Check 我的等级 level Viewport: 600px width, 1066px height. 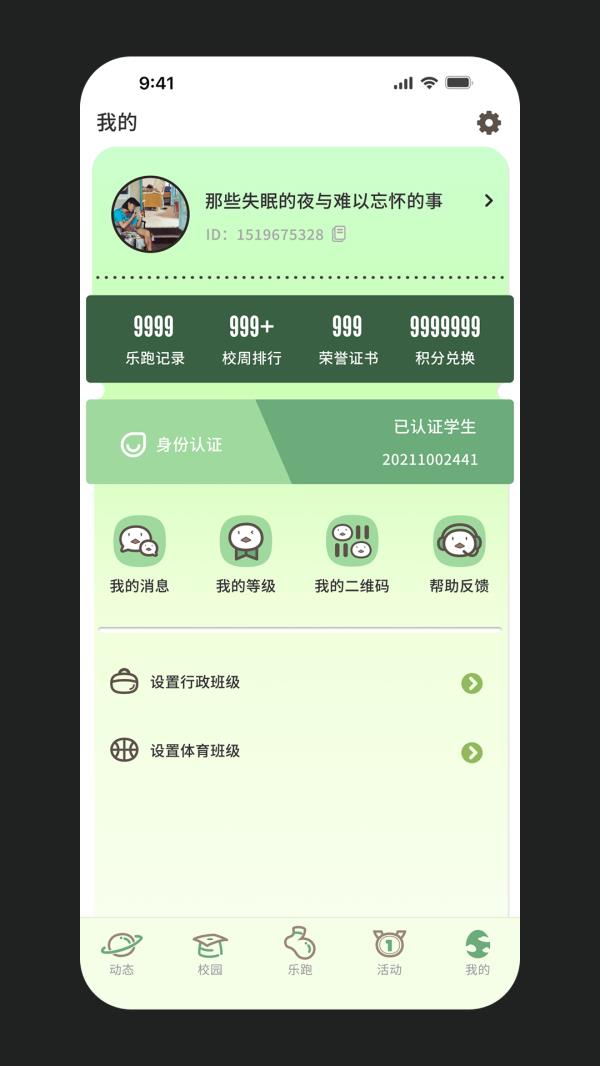245,555
